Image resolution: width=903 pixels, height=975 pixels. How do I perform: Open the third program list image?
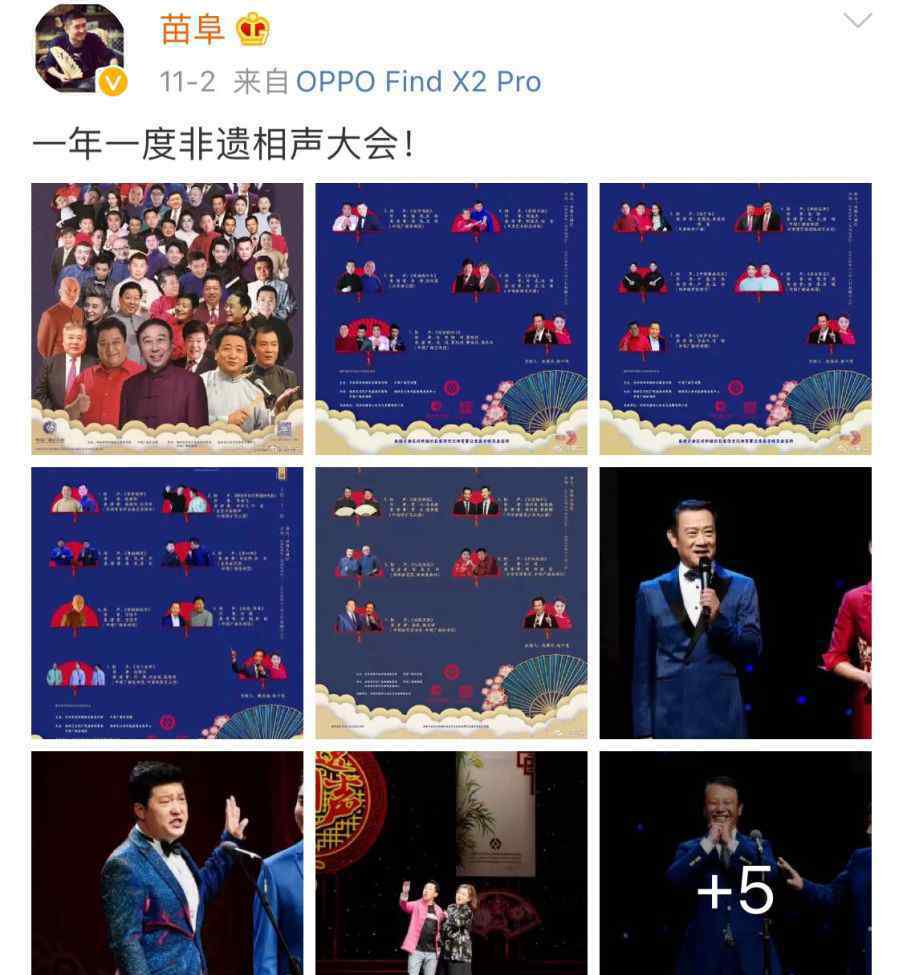coord(735,319)
